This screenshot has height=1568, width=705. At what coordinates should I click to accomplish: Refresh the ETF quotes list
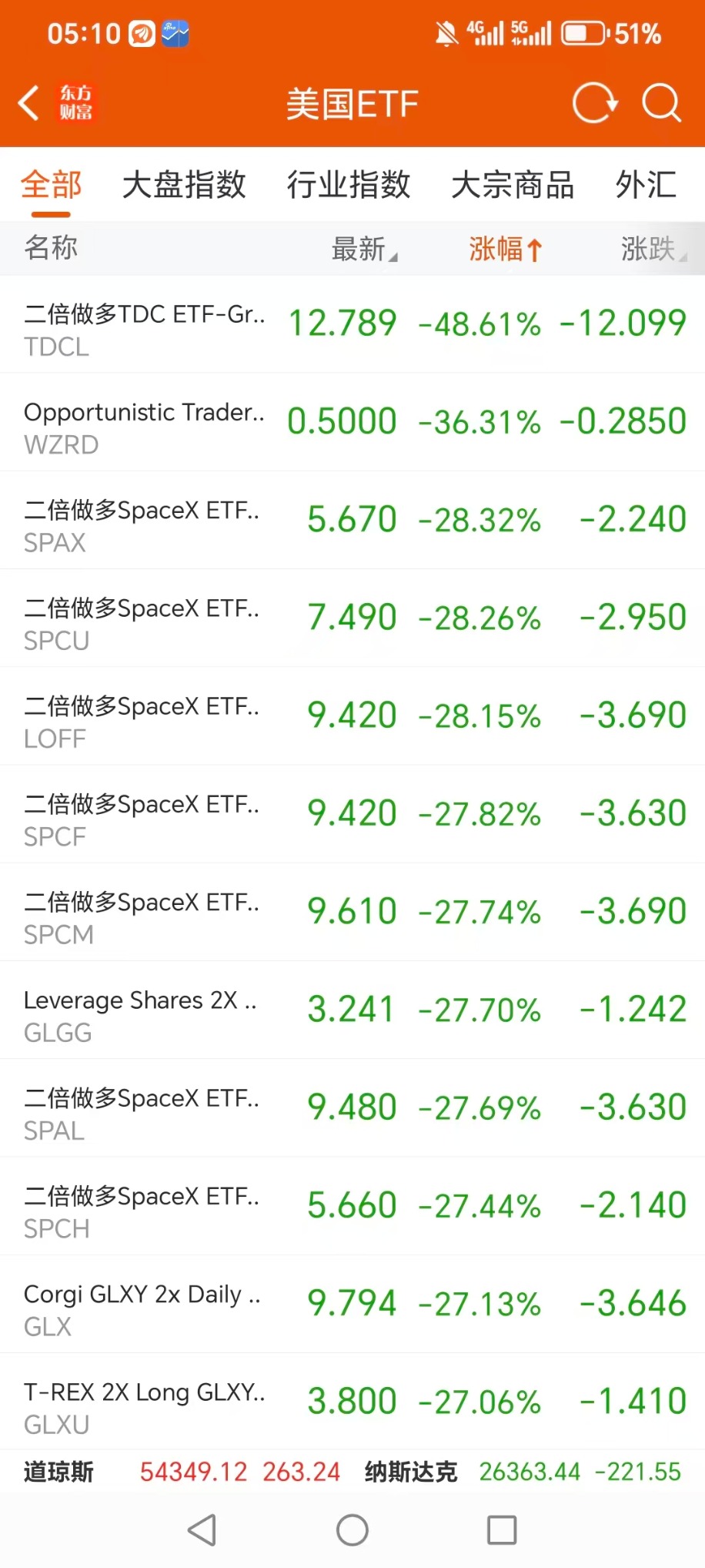pyautogui.click(x=595, y=103)
